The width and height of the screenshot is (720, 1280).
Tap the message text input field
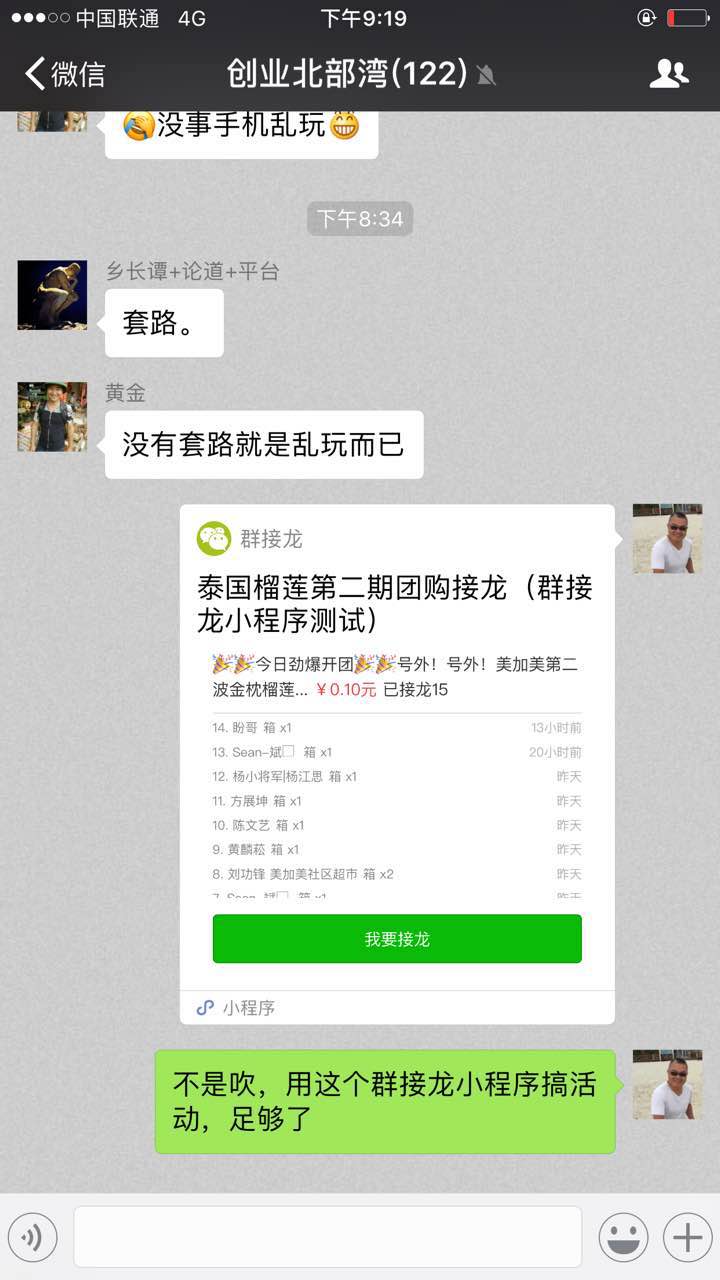[327, 1237]
